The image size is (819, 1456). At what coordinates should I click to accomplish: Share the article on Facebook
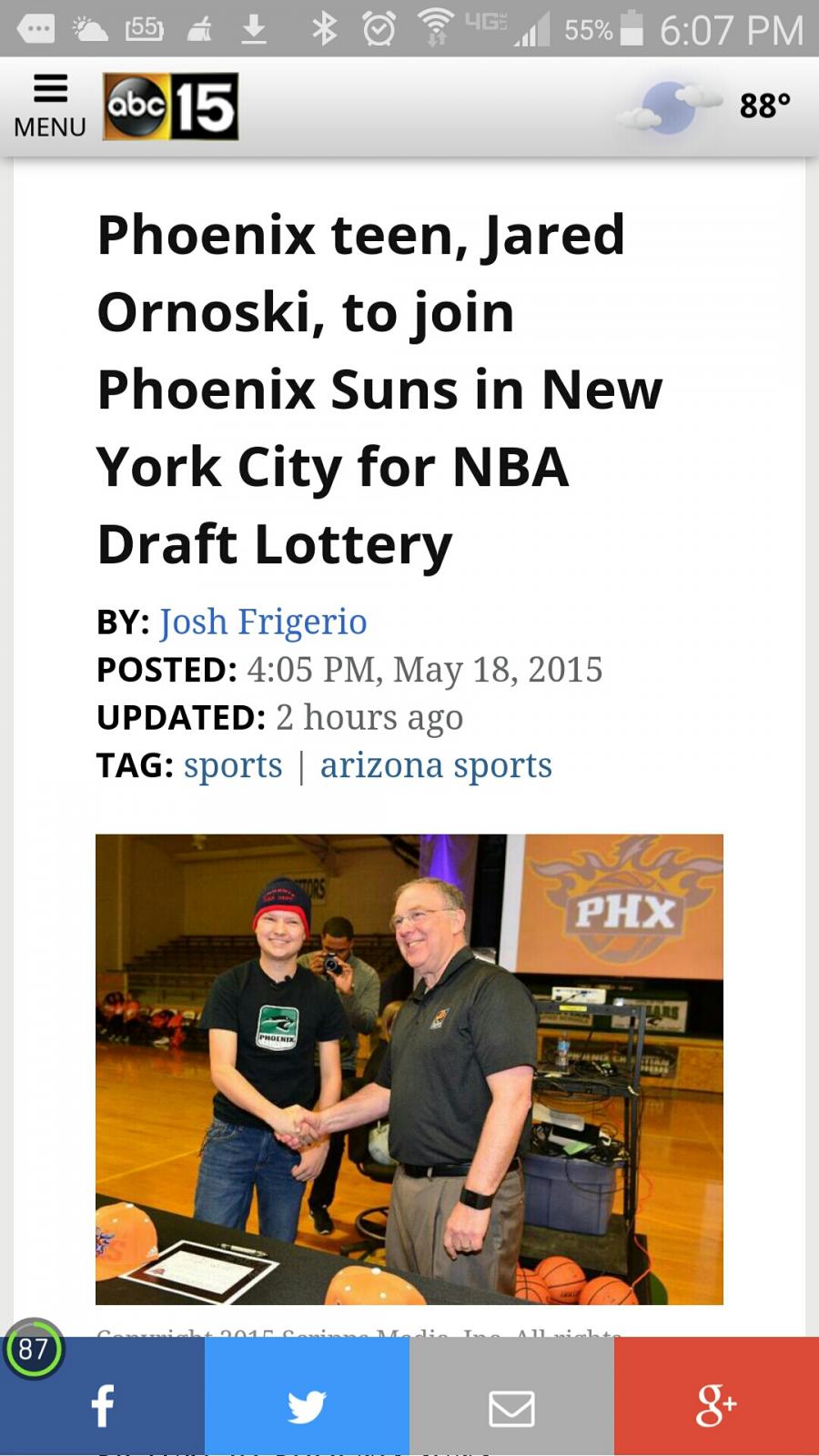(x=102, y=1396)
